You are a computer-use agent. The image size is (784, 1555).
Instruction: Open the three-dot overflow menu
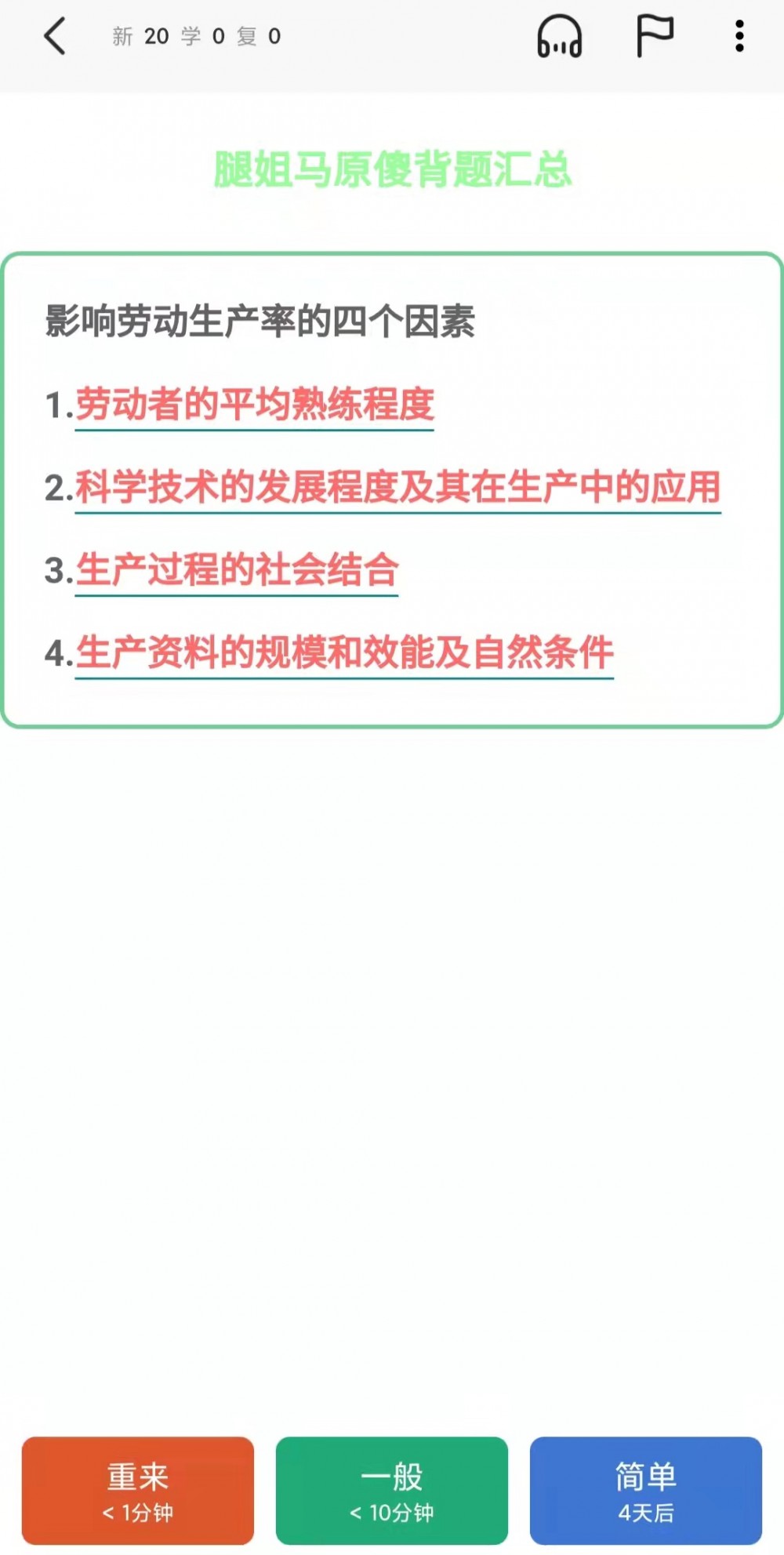click(x=739, y=37)
